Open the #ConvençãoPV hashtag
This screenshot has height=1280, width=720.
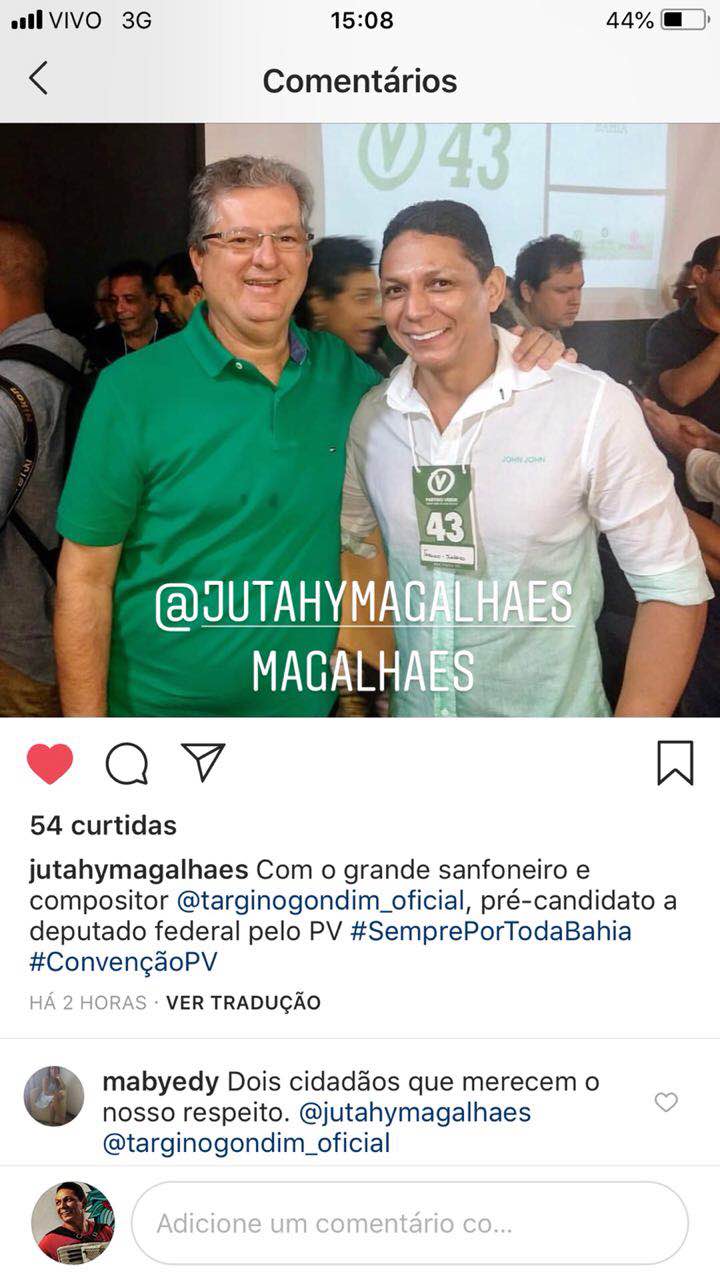coord(123,962)
